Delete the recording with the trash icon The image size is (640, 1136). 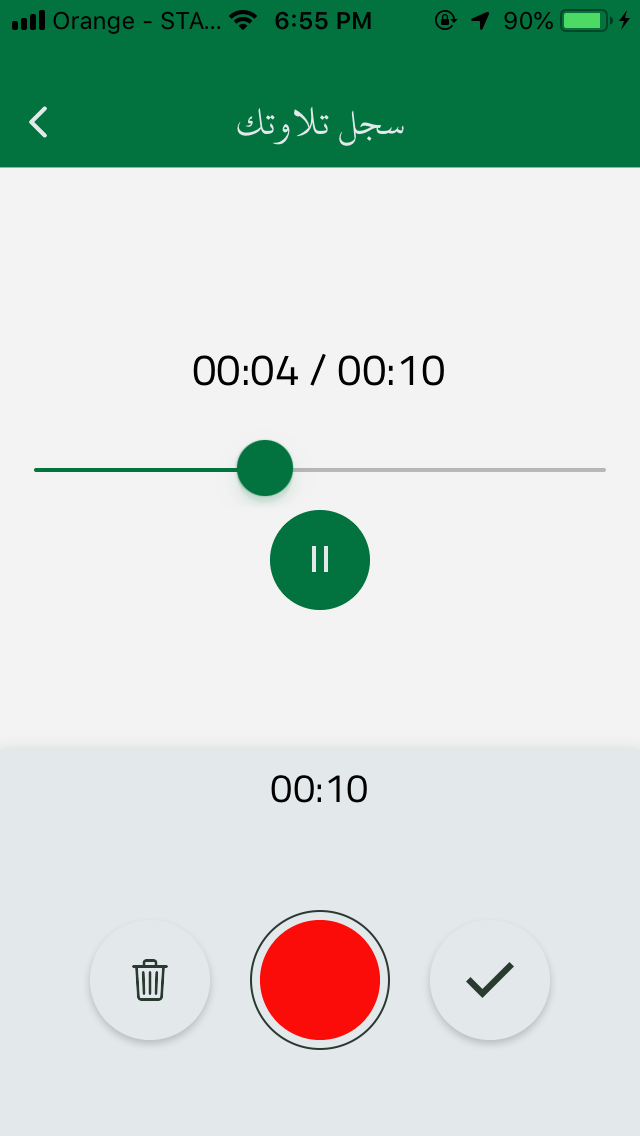click(150, 980)
